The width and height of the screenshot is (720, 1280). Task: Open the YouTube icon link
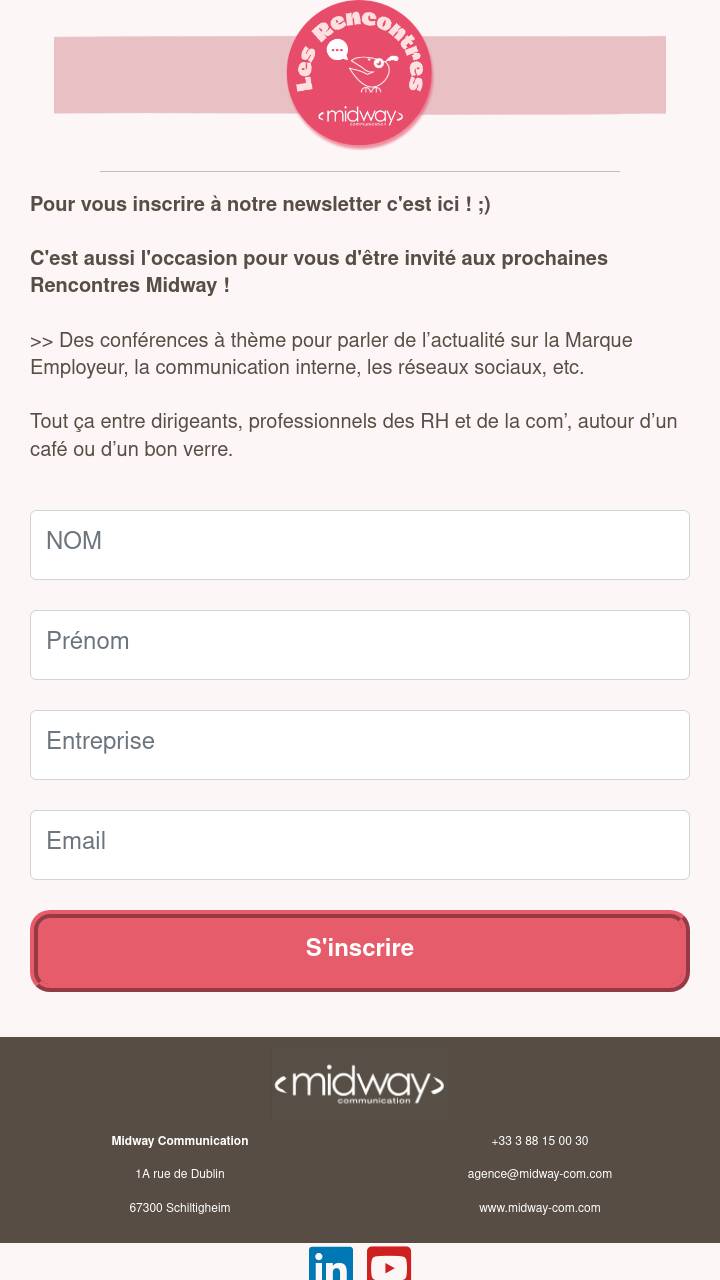[389, 1264]
